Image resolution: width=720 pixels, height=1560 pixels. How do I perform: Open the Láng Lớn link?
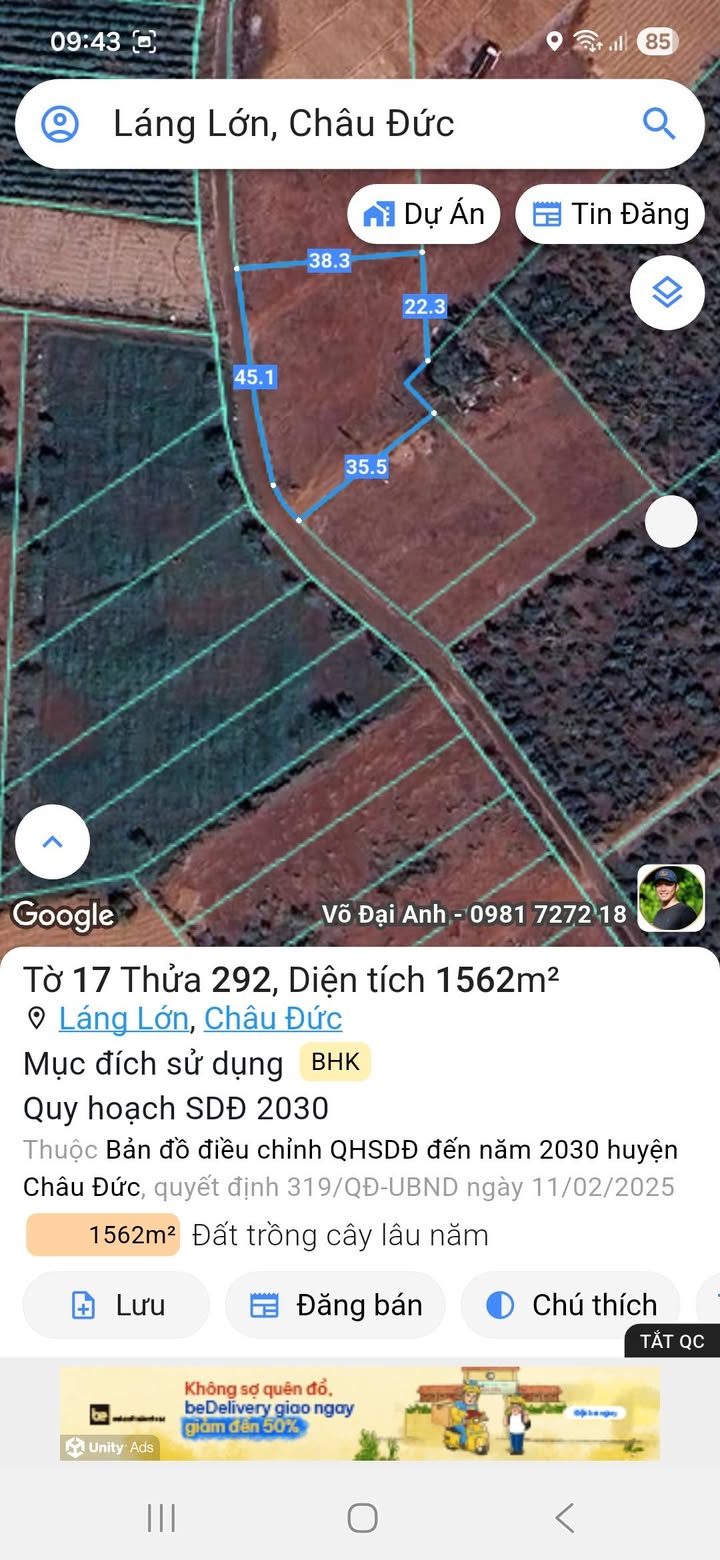point(123,1018)
